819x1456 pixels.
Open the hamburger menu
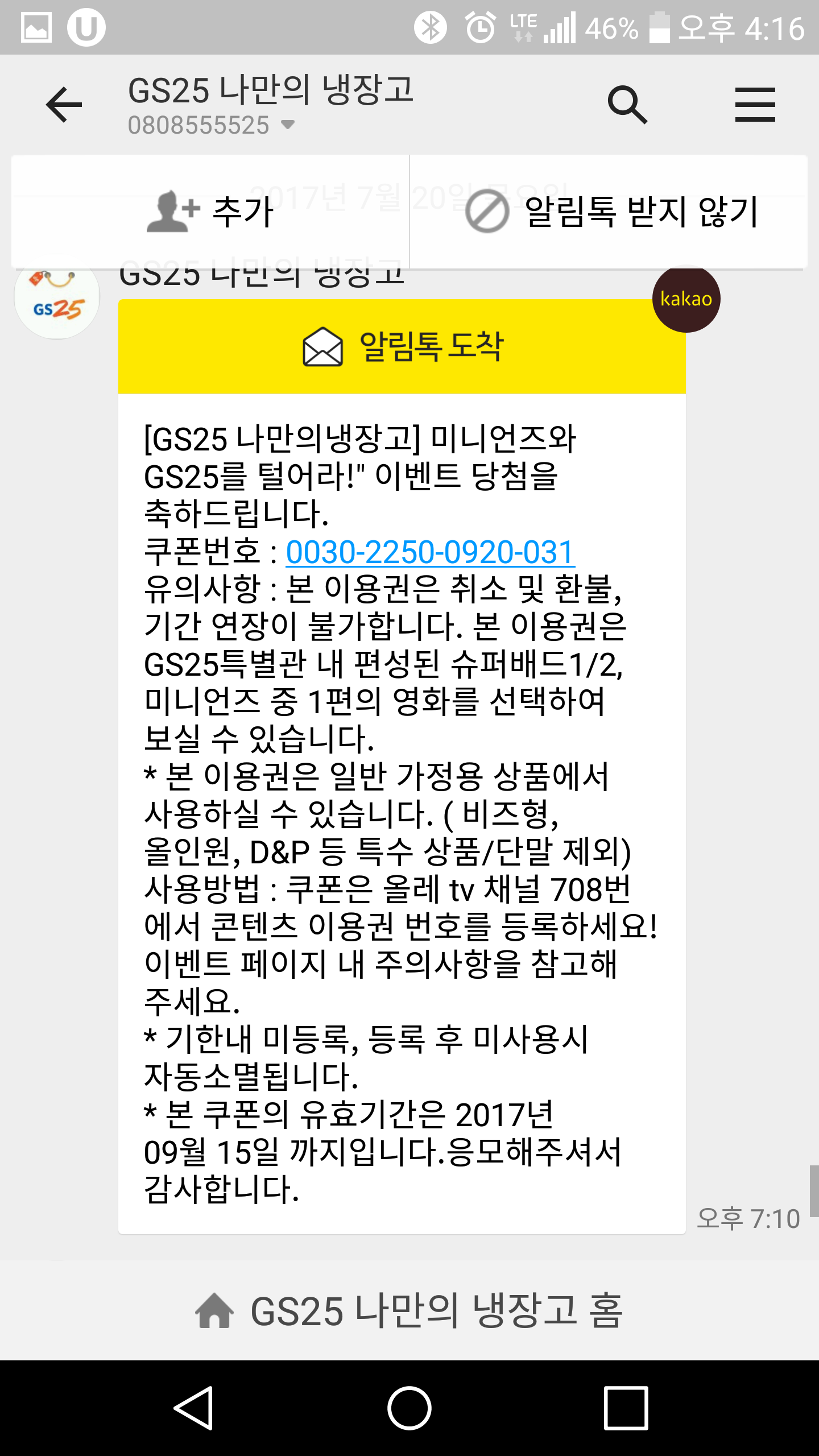[x=755, y=105]
